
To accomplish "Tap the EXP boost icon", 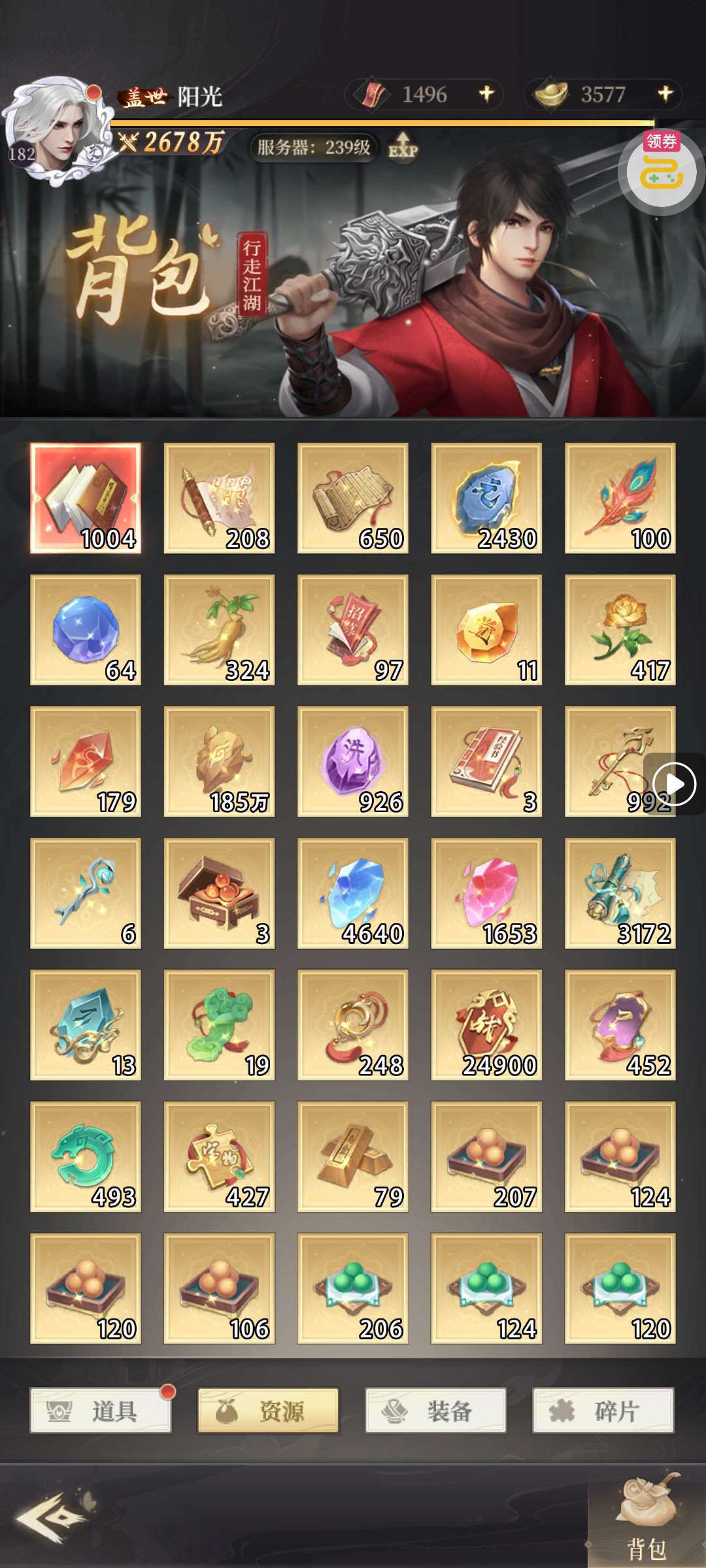I will pos(403,146).
